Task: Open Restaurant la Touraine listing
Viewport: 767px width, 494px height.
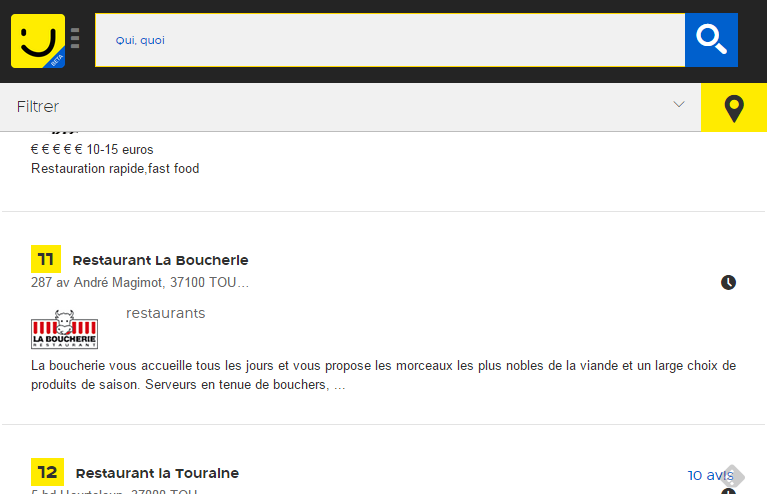Action: [157, 473]
